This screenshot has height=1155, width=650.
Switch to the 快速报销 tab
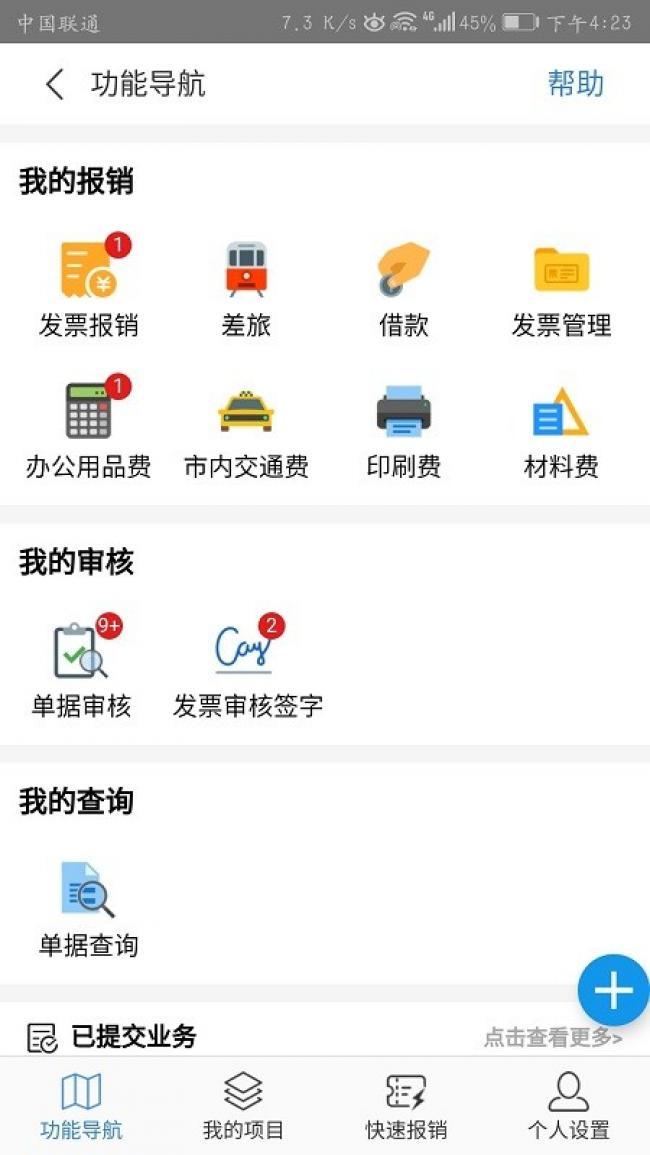(x=406, y=1106)
